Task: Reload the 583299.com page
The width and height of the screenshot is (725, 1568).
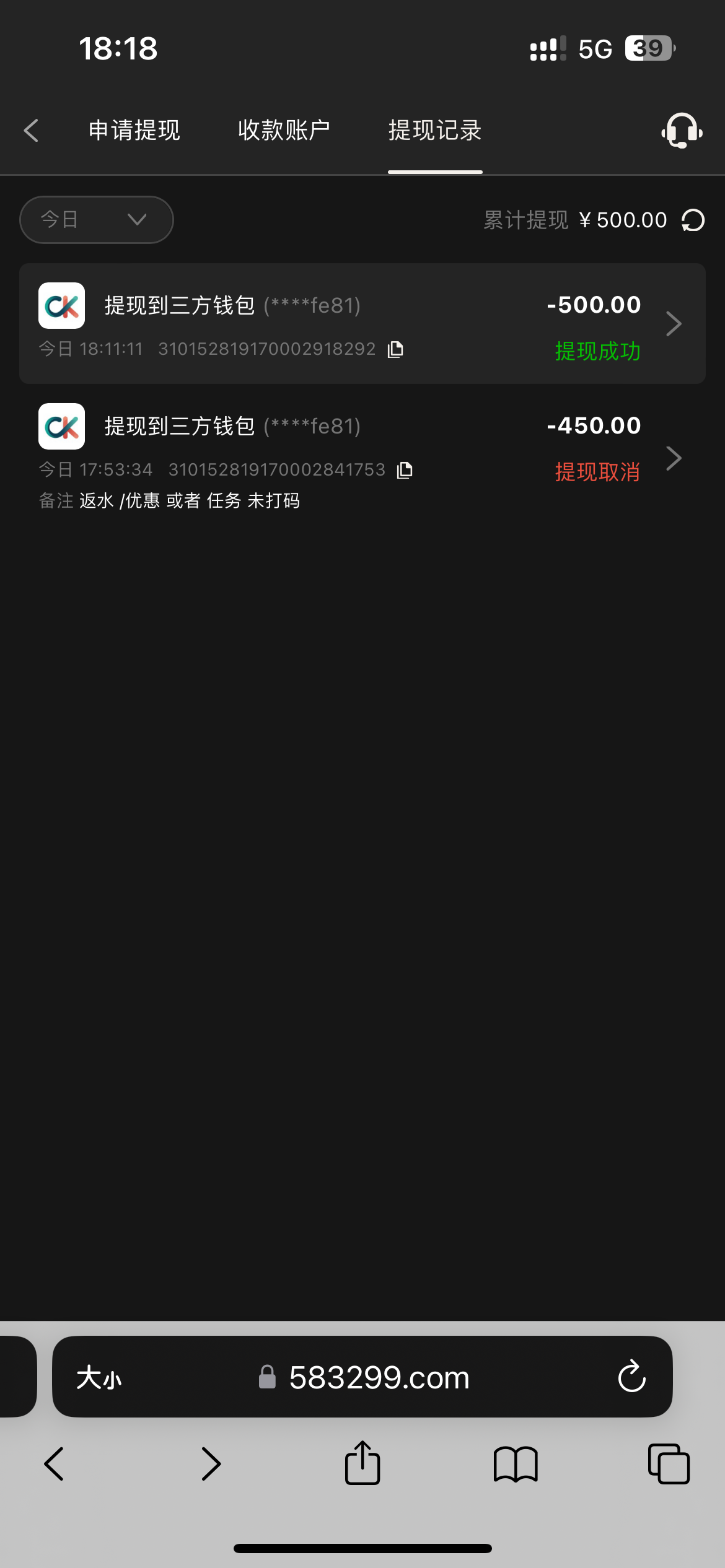Action: [631, 1377]
